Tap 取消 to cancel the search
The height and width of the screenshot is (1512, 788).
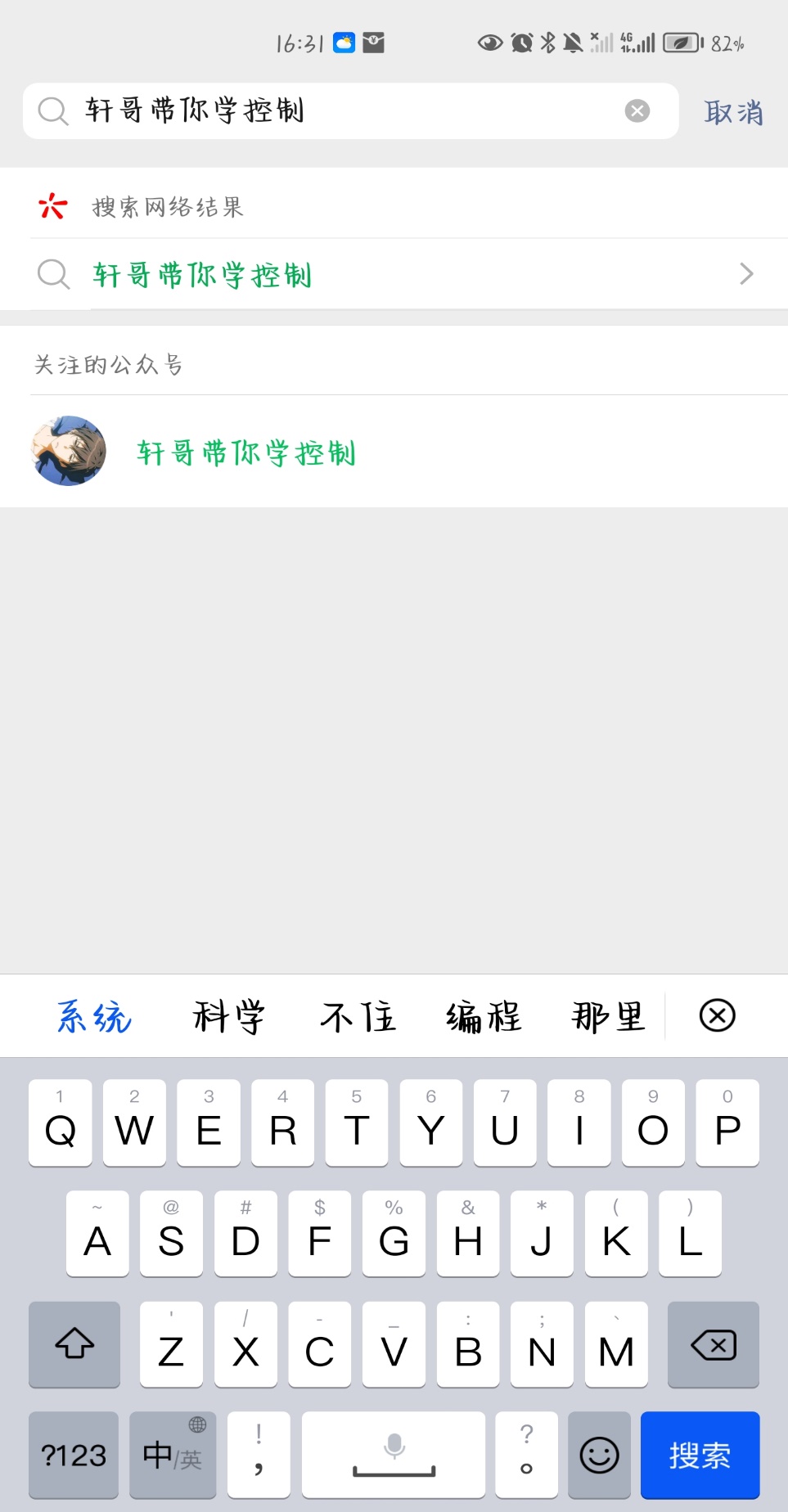(x=733, y=112)
